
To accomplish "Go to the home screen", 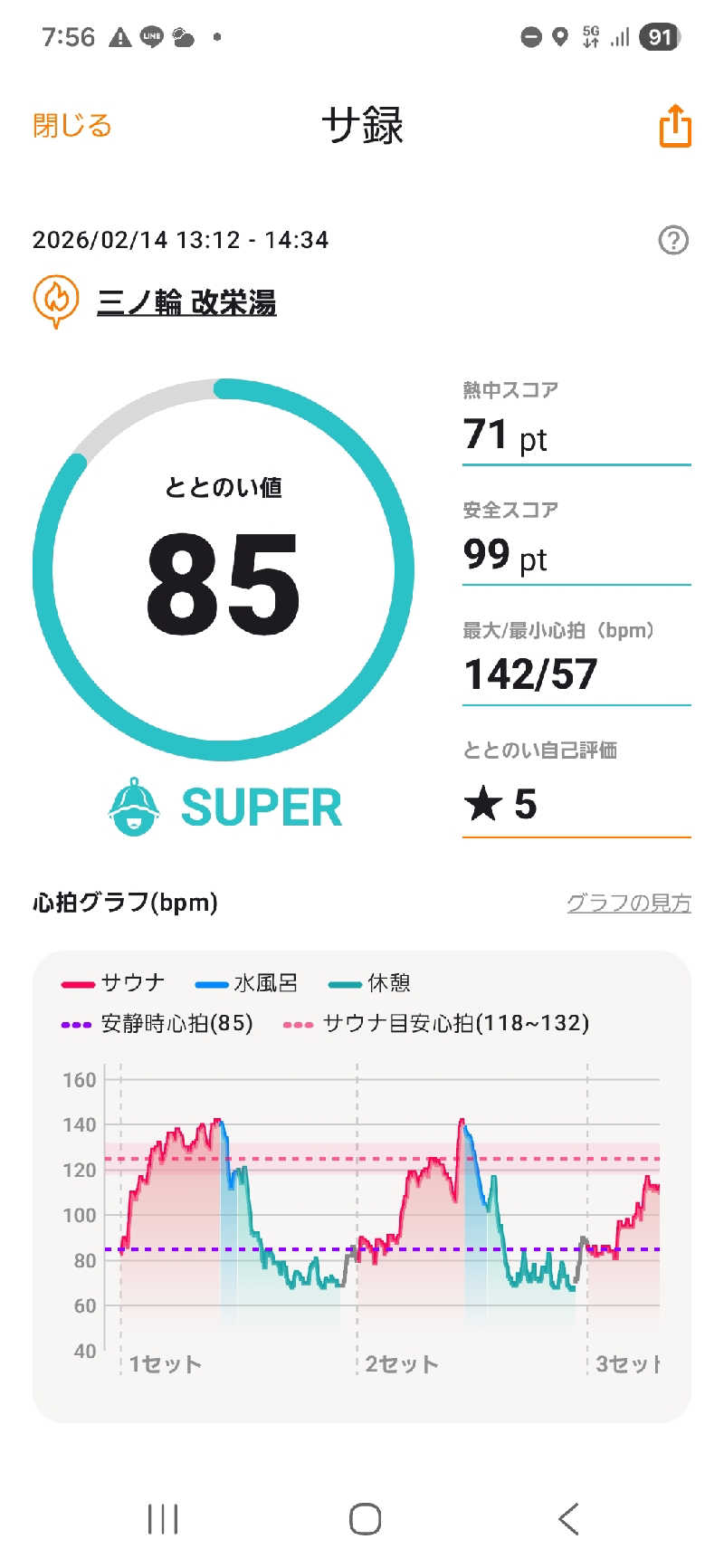I will (x=365, y=1519).
